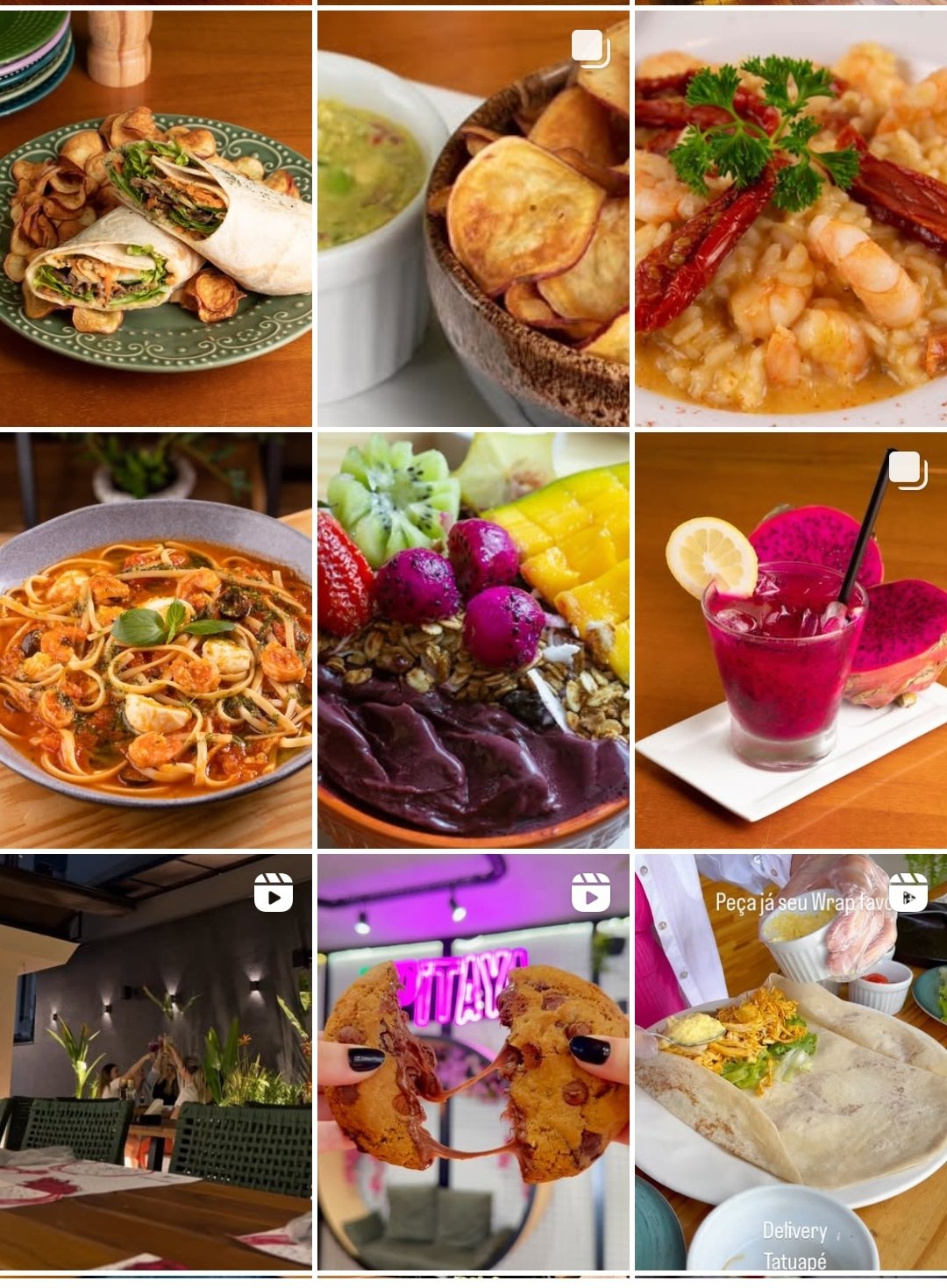Open the guacamole and chips carousel post

click(x=473, y=219)
